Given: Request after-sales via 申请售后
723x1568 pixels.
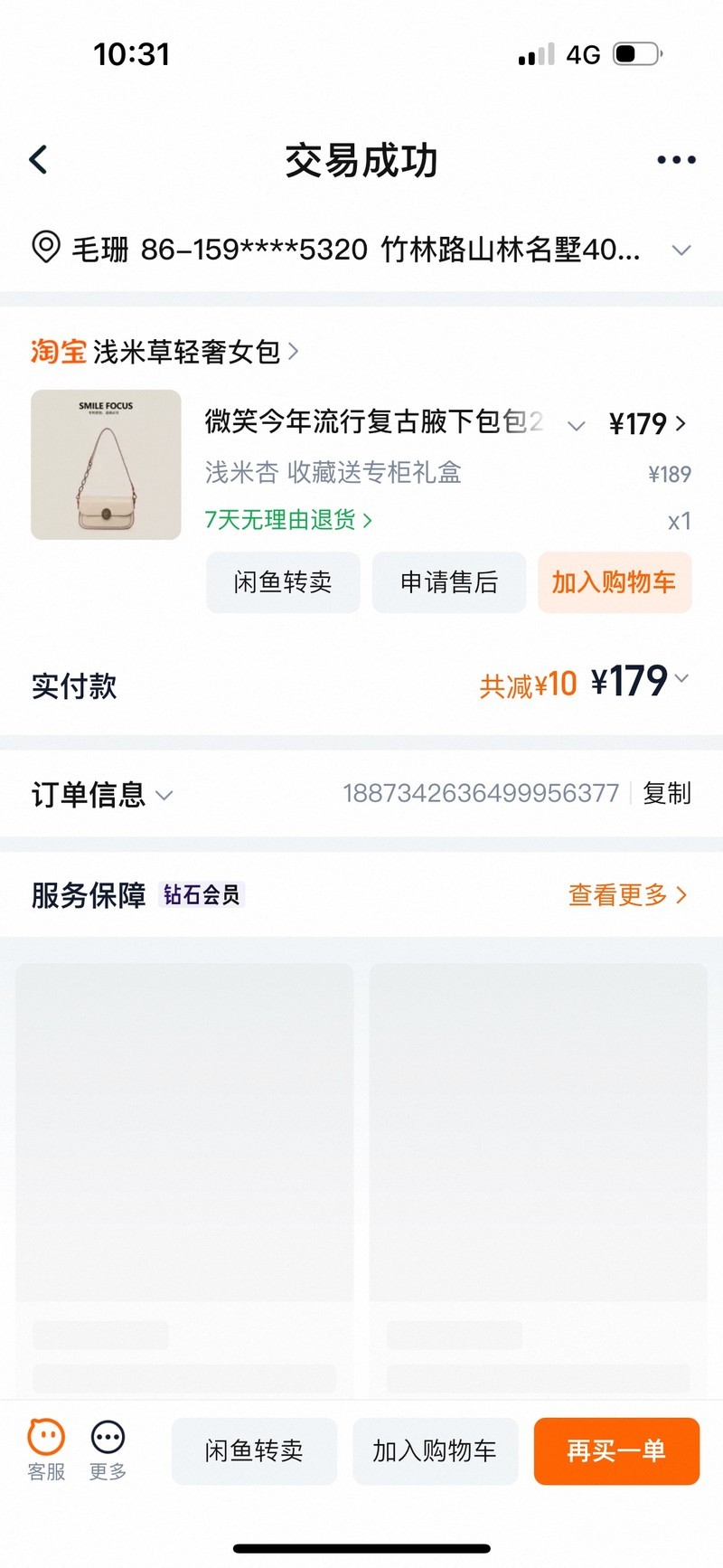Looking at the screenshot, I should click(449, 582).
